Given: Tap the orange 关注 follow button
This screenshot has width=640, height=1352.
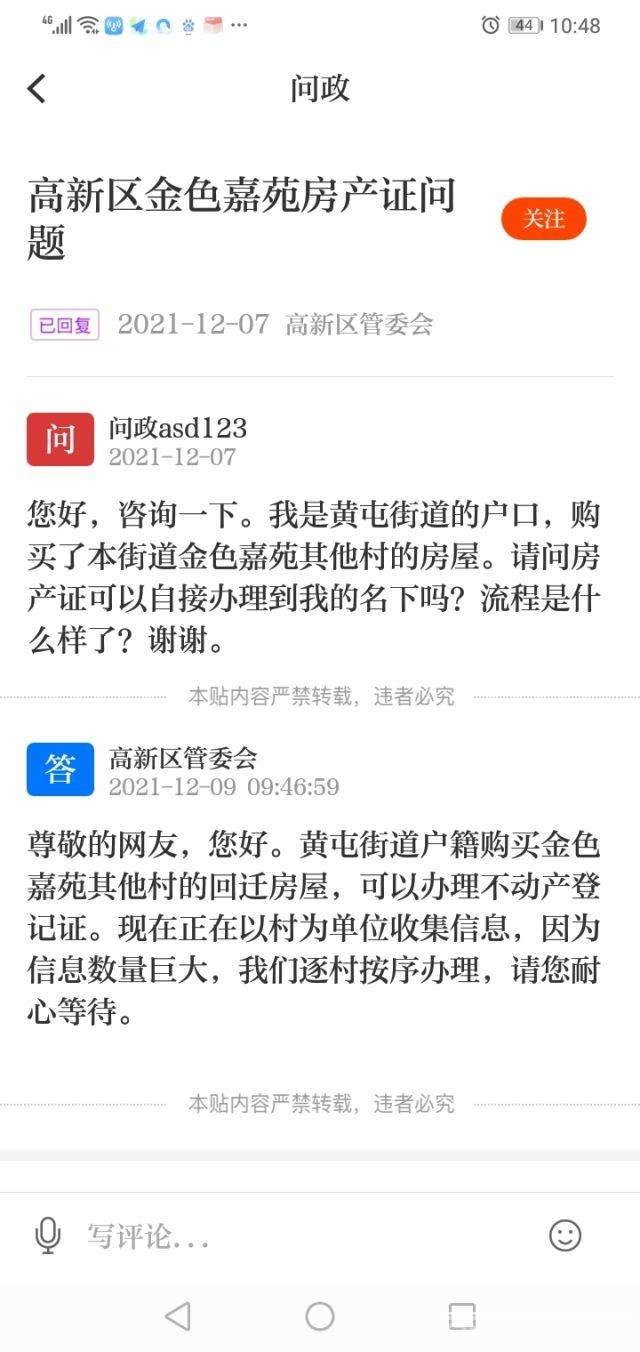Looking at the screenshot, I should coord(543,219).
